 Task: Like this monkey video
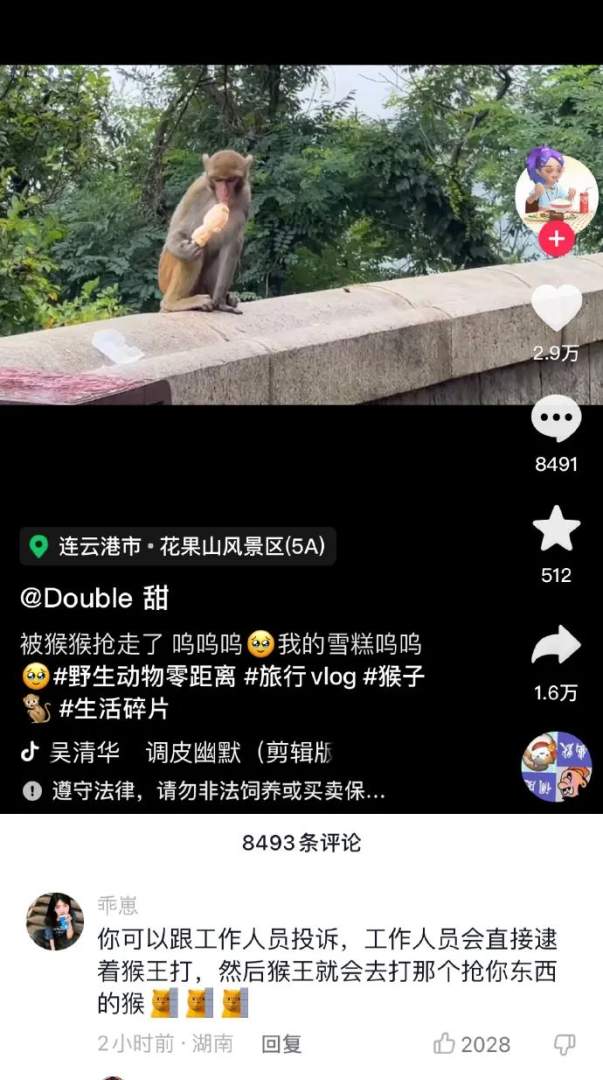[x=556, y=308]
